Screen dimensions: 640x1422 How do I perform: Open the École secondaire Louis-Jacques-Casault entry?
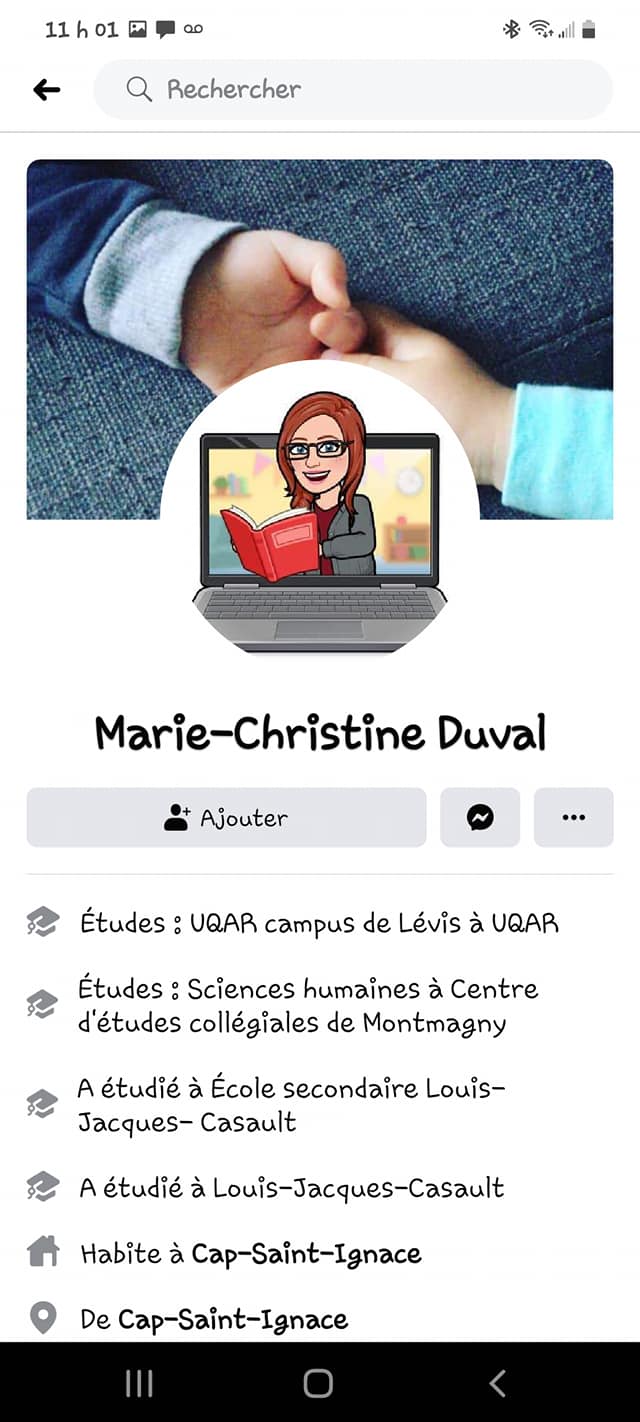290,1105
